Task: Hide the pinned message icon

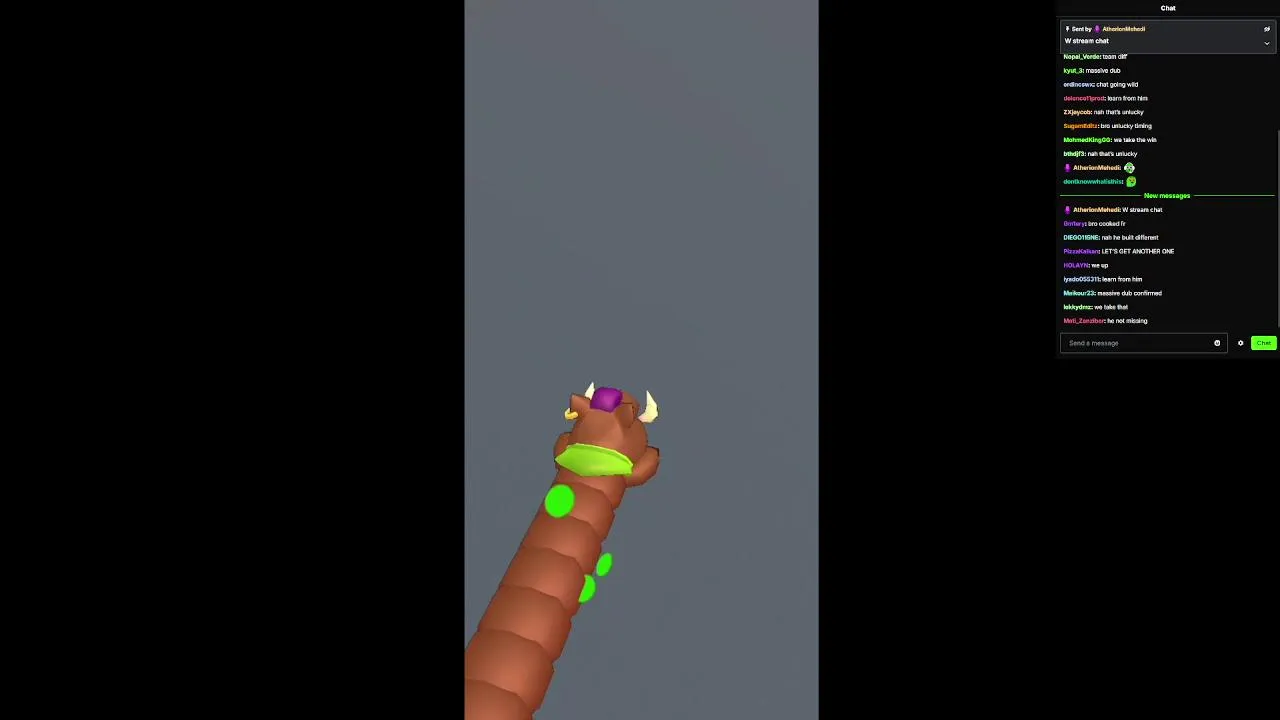Action: 1267,29
